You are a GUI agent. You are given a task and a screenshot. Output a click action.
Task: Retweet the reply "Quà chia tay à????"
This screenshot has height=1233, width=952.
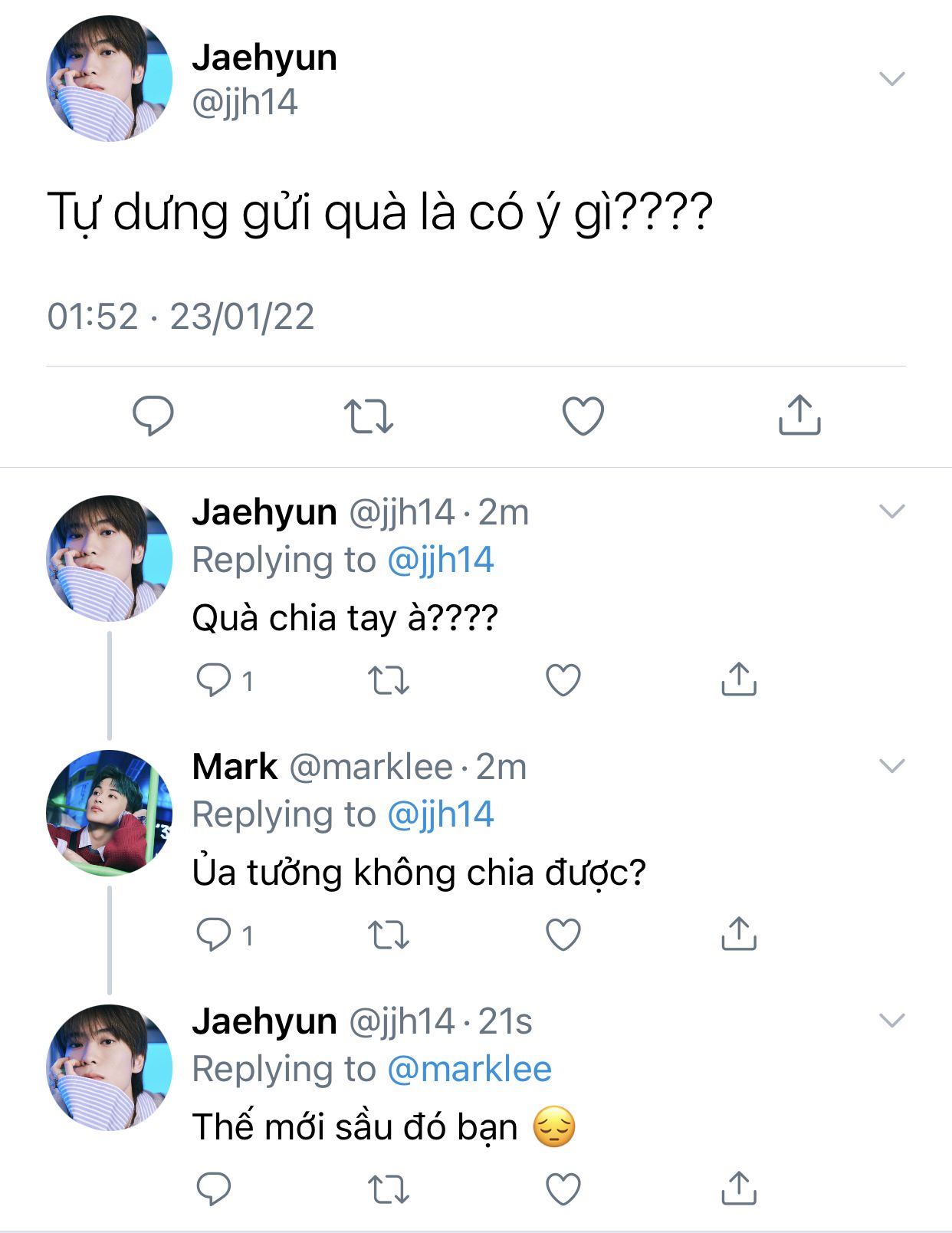pos(389,679)
